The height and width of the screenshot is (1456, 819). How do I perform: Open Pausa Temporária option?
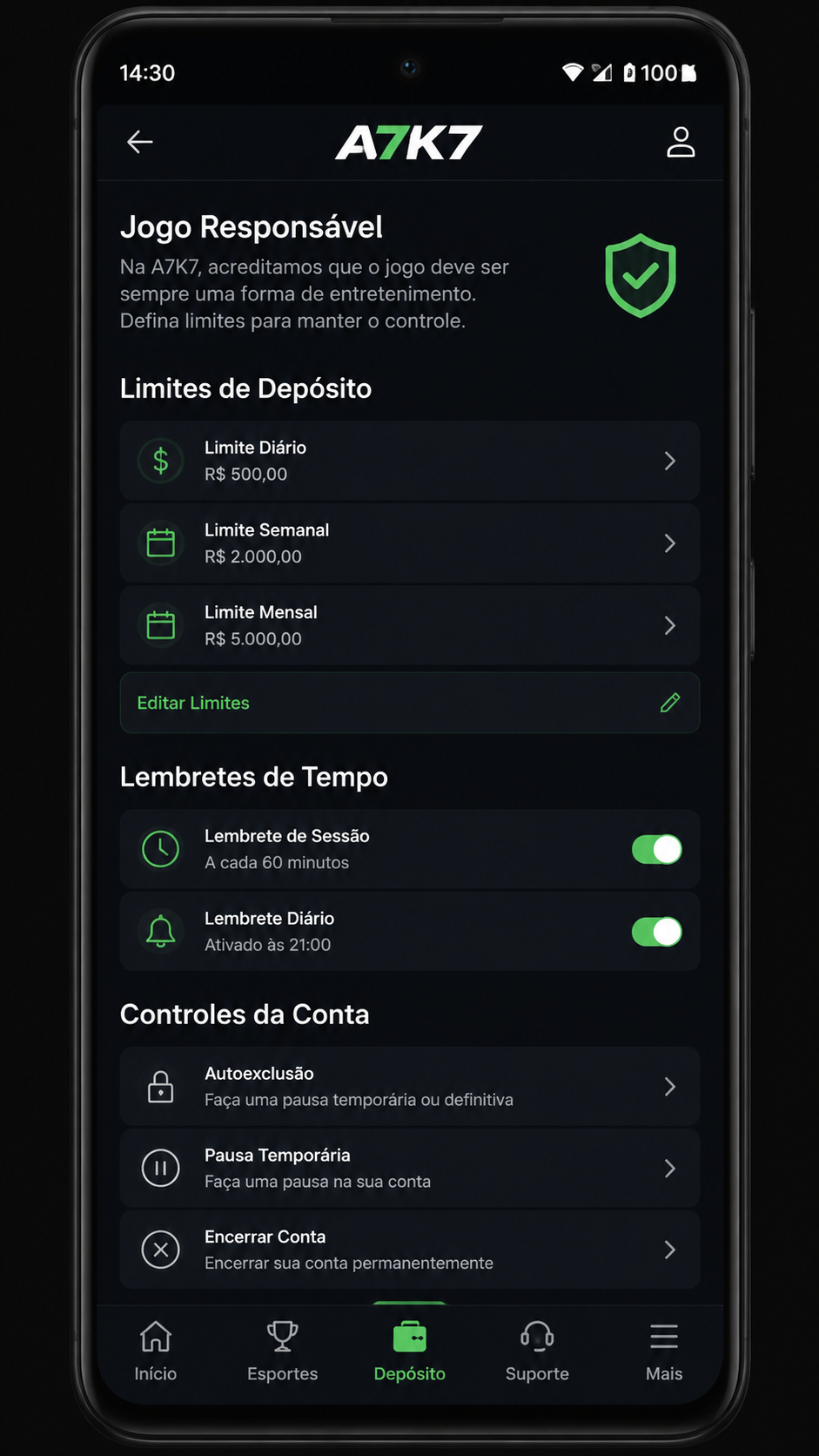coord(410,1169)
